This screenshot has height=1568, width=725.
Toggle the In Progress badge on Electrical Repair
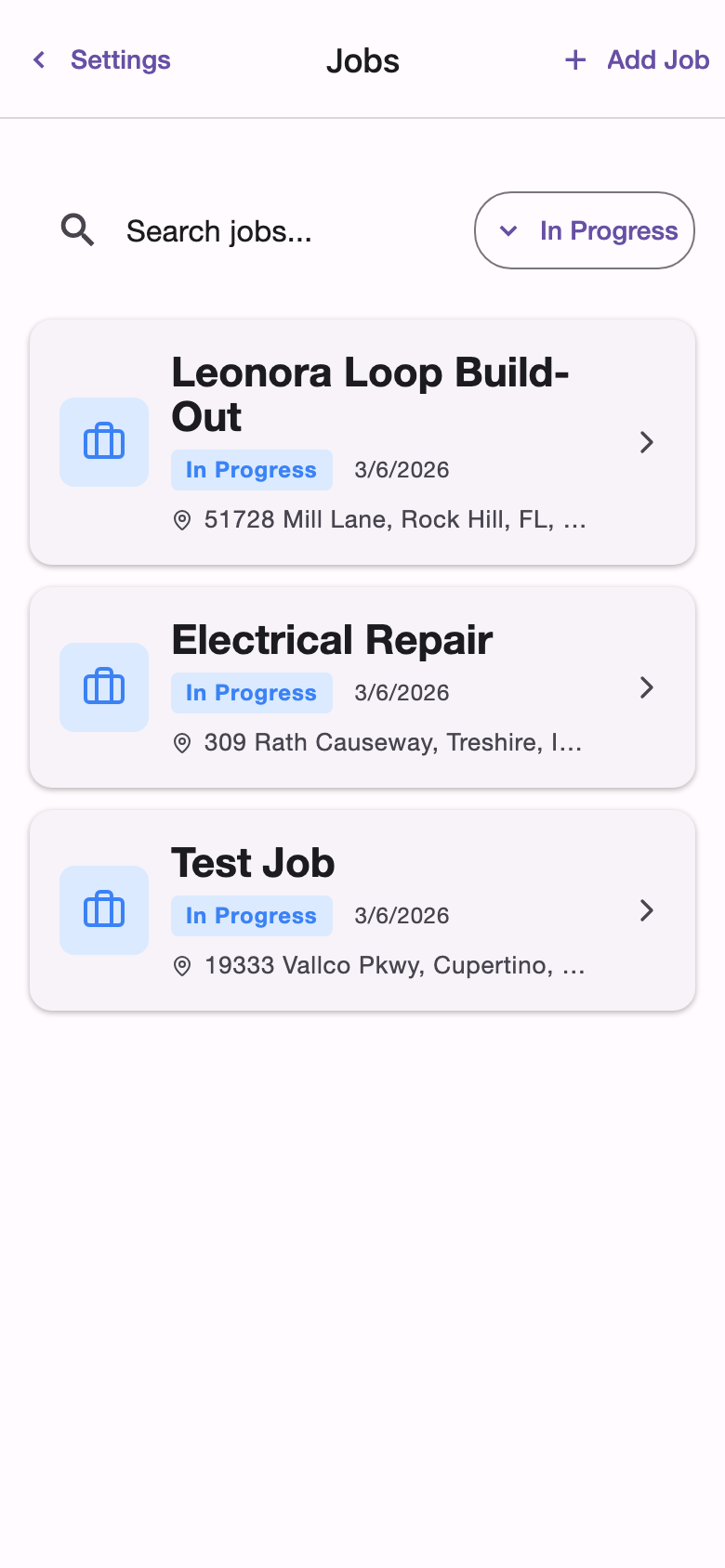pos(251,692)
